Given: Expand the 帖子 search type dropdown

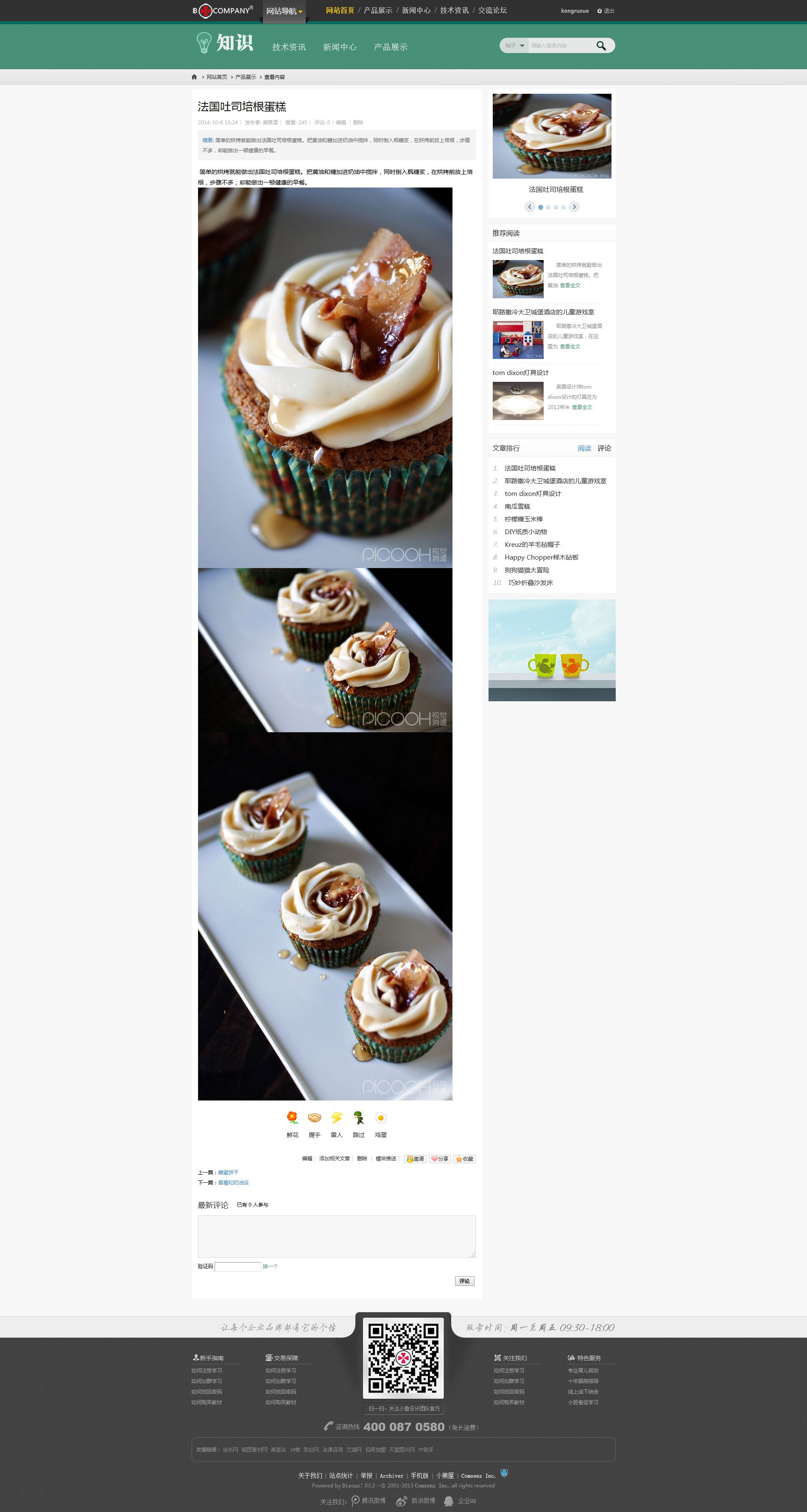Looking at the screenshot, I should [x=515, y=46].
